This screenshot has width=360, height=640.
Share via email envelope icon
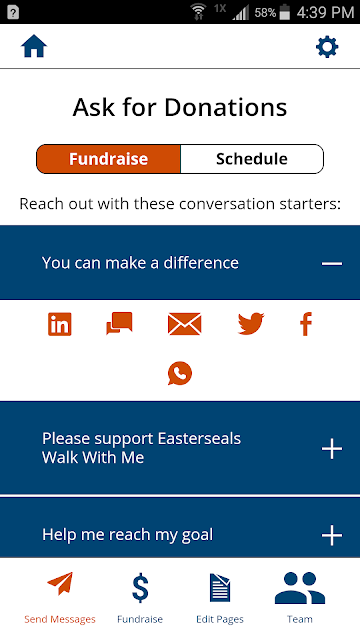[184, 324]
